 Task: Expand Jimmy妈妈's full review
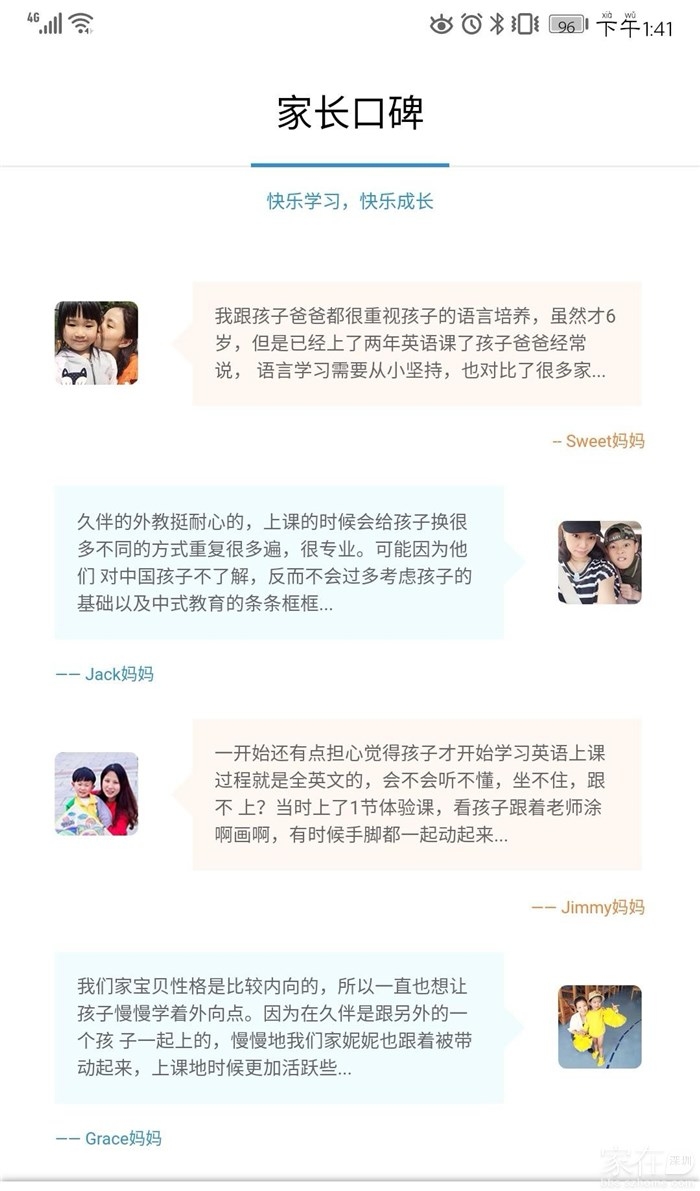(415, 794)
